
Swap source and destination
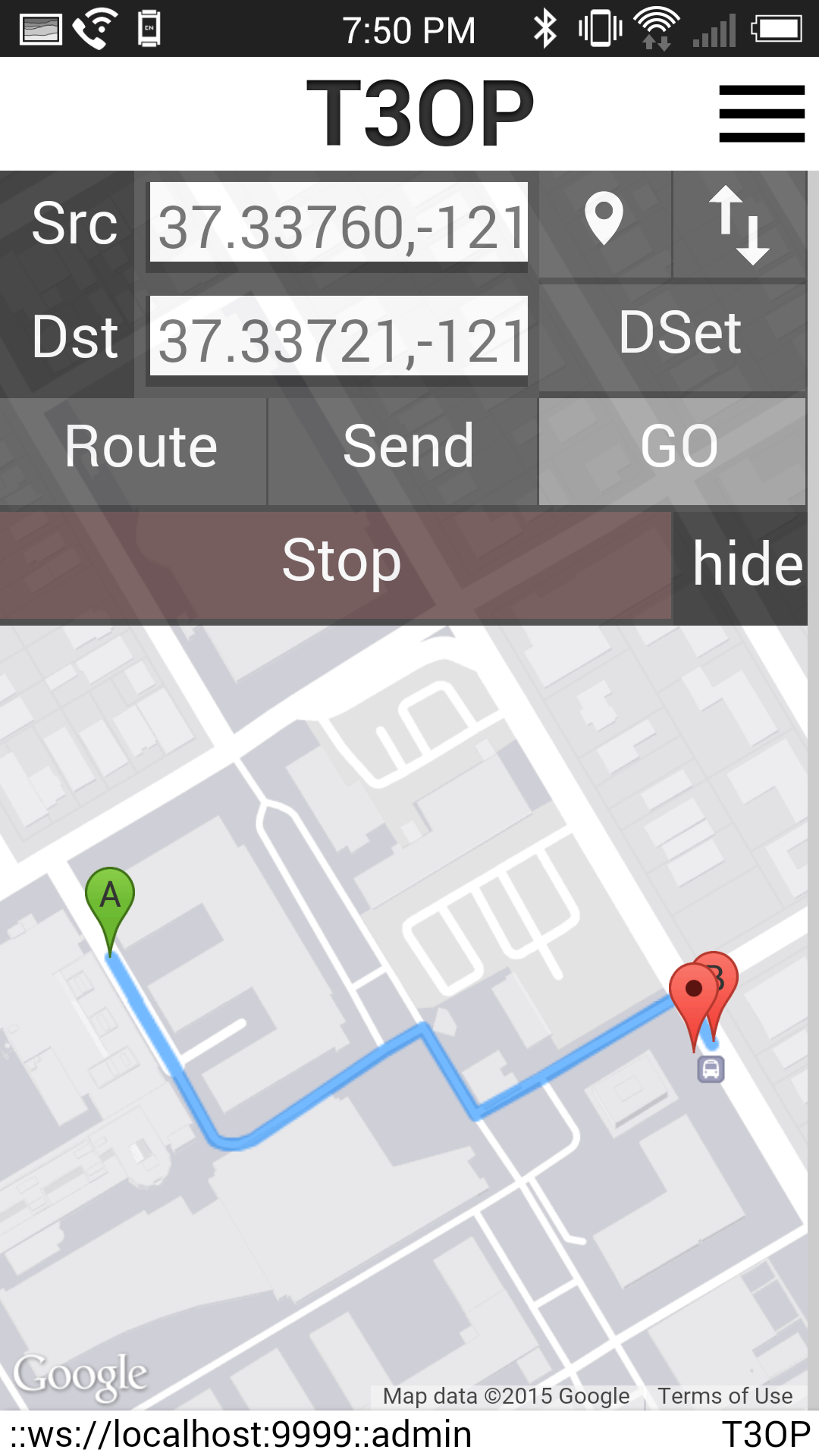click(x=739, y=224)
